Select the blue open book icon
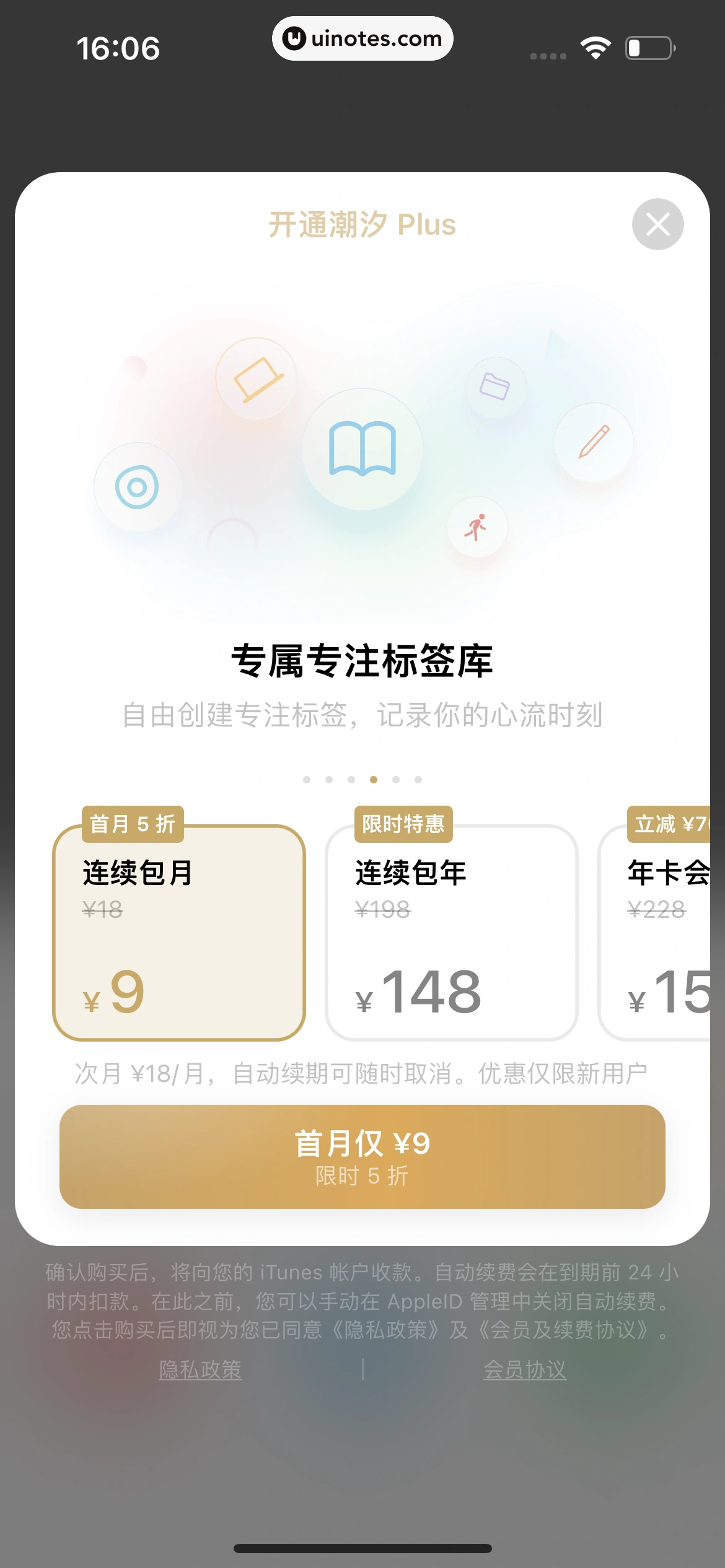This screenshot has height=1568, width=725. click(362, 447)
